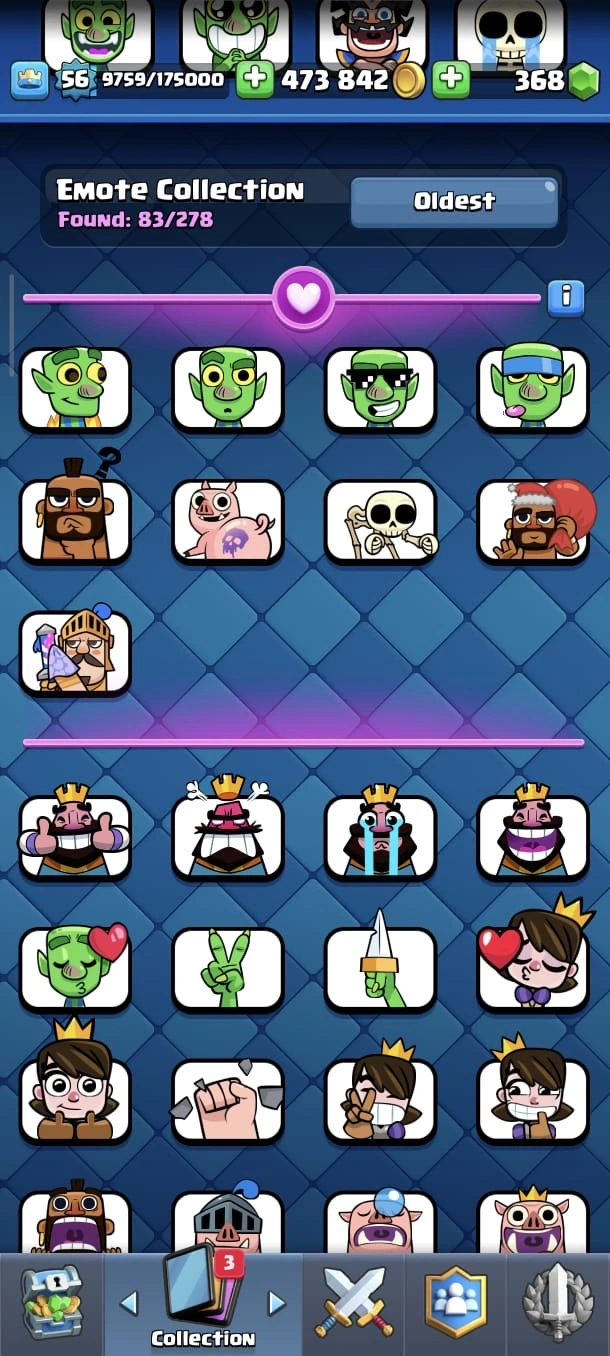Choose the green peace sign hand emote
Image resolution: width=610 pixels, height=1356 pixels.
pyautogui.click(x=228, y=968)
